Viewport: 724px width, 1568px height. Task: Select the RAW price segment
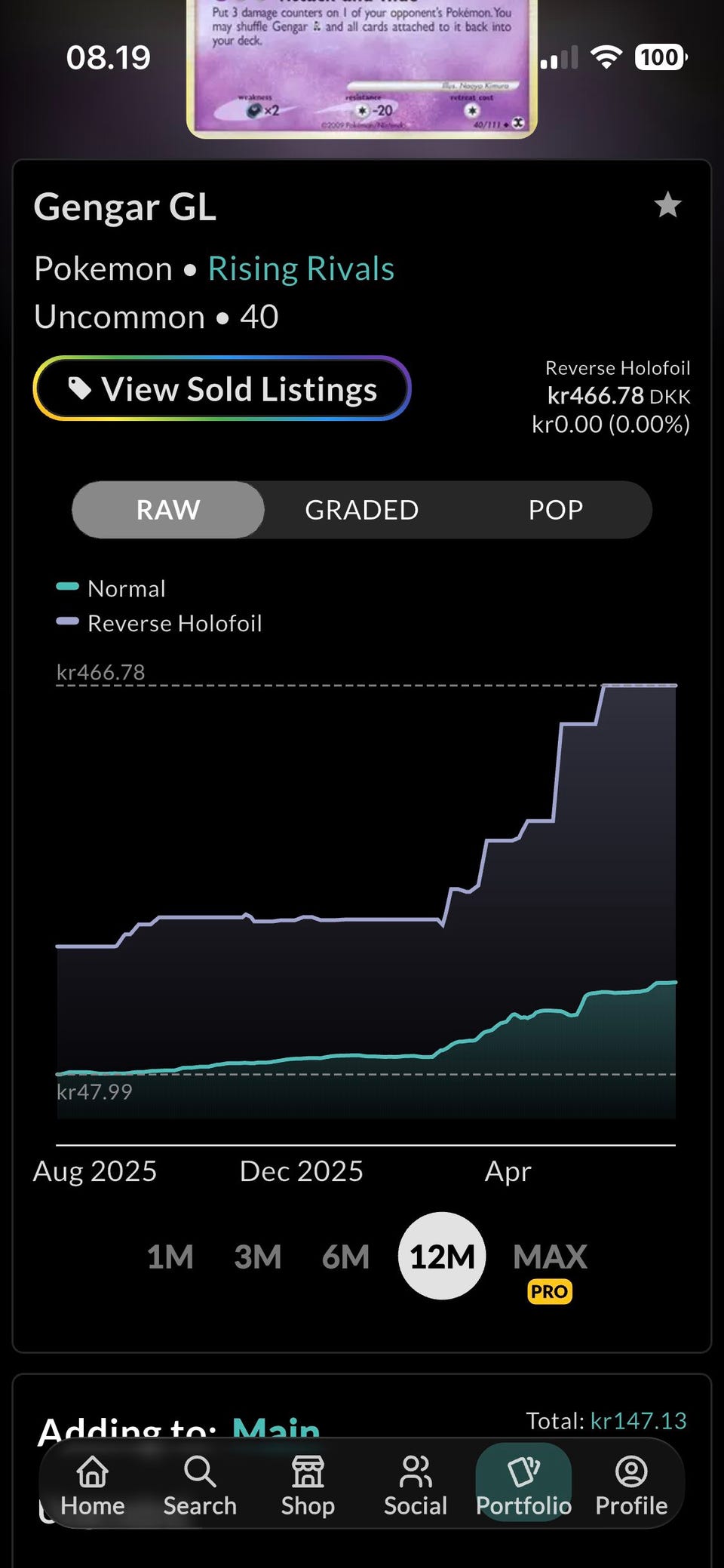point(168,510)
